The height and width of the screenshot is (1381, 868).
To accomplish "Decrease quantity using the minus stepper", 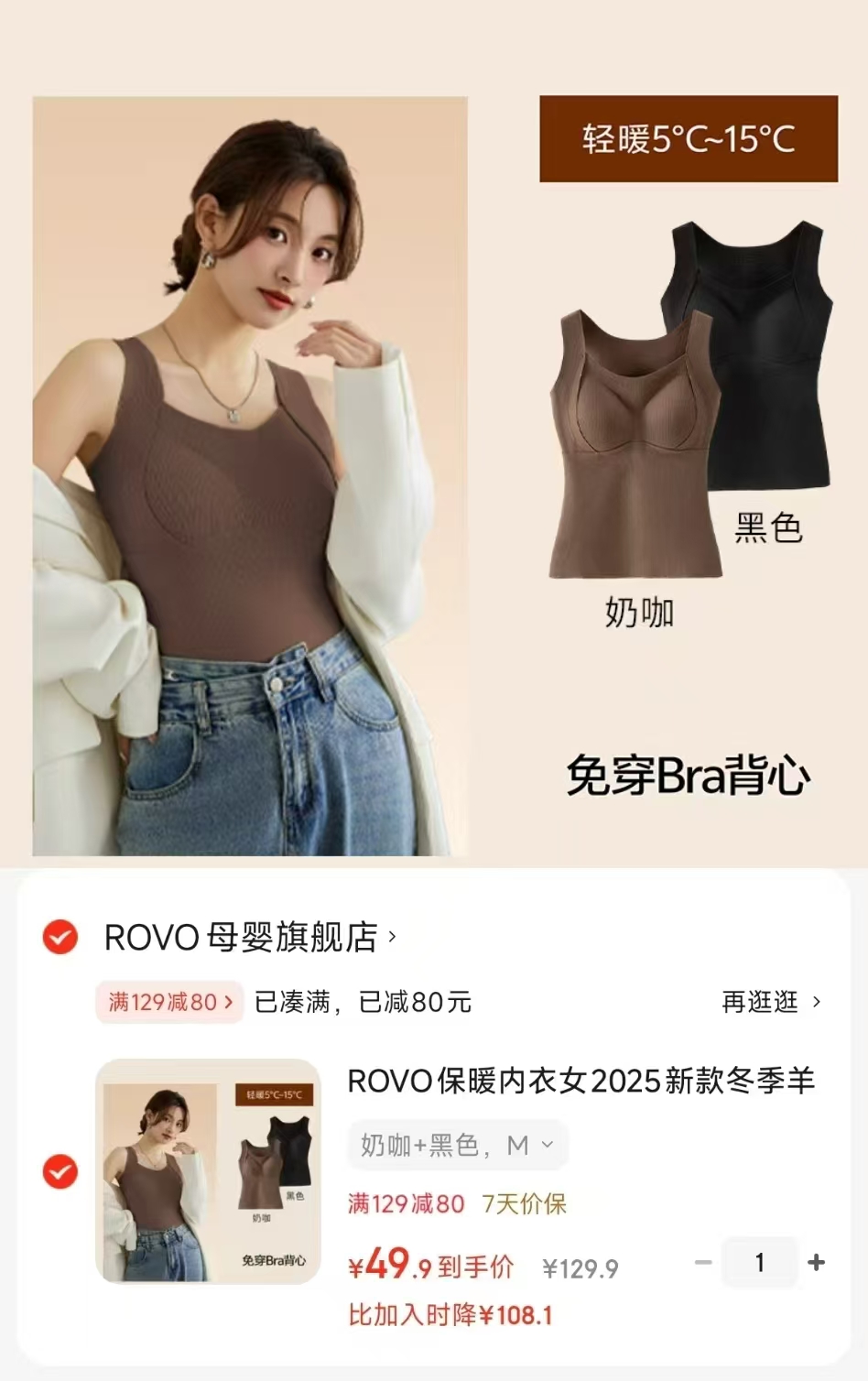I will click(701, 1261).
